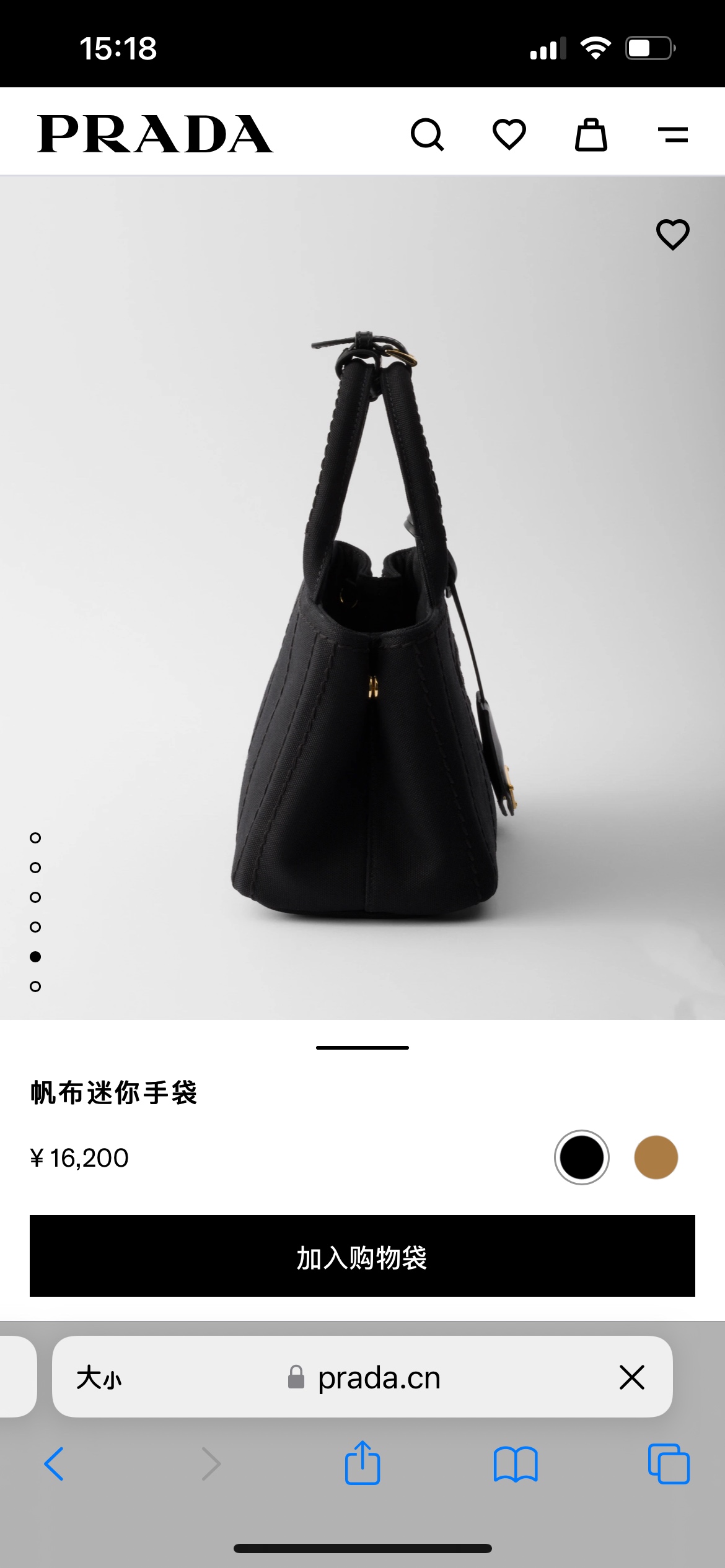The image size is (725, 1568).
Task: Add this bag to wishlist via image heart
Action: click(x=673, y=235)
